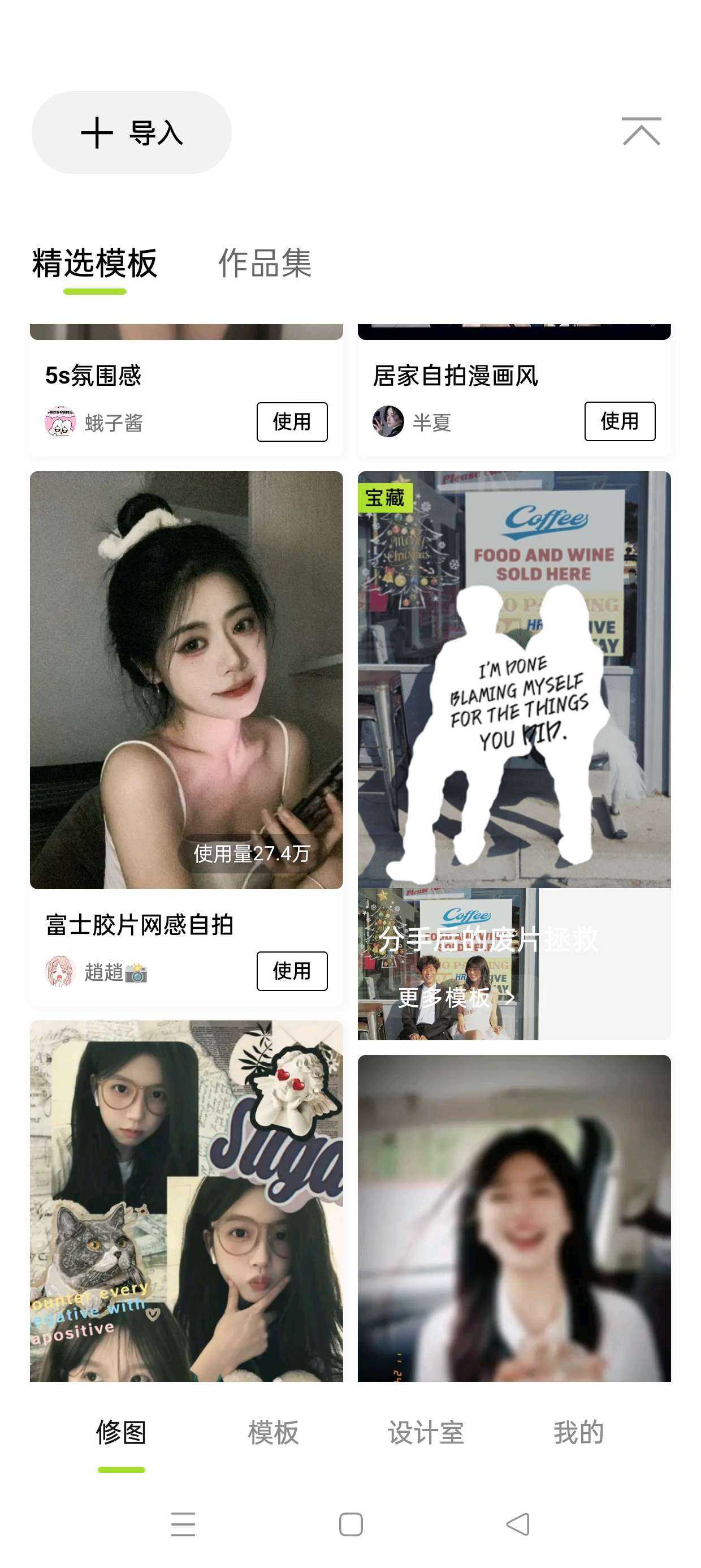Screen dimensions: 701x1568
Task: Use the 居家自拍漫画风 template
Action: pos(620,421)
